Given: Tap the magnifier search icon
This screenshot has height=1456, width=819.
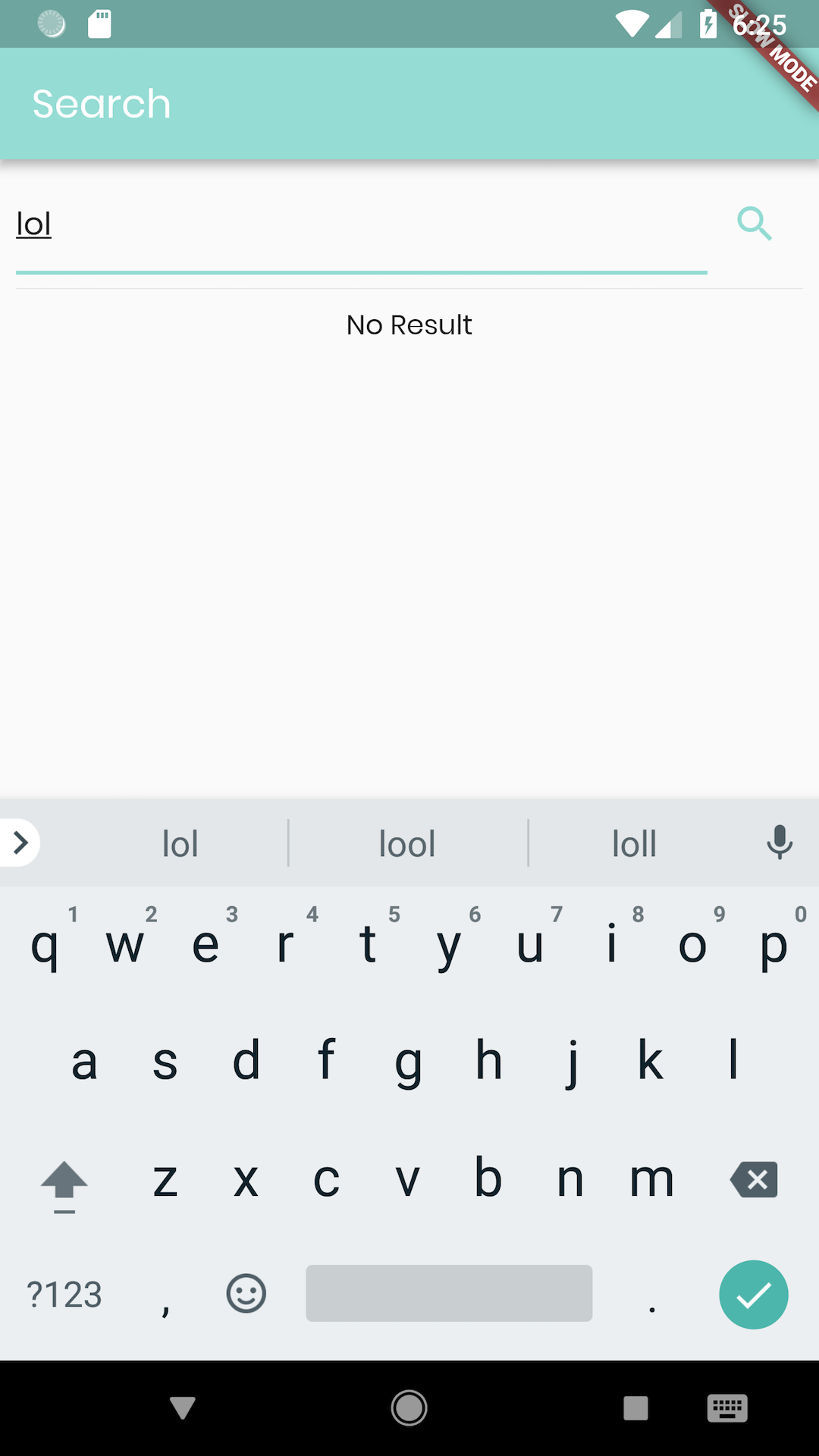Looking at the screenshot, I should pyautogui.click(x=755, y=224).
